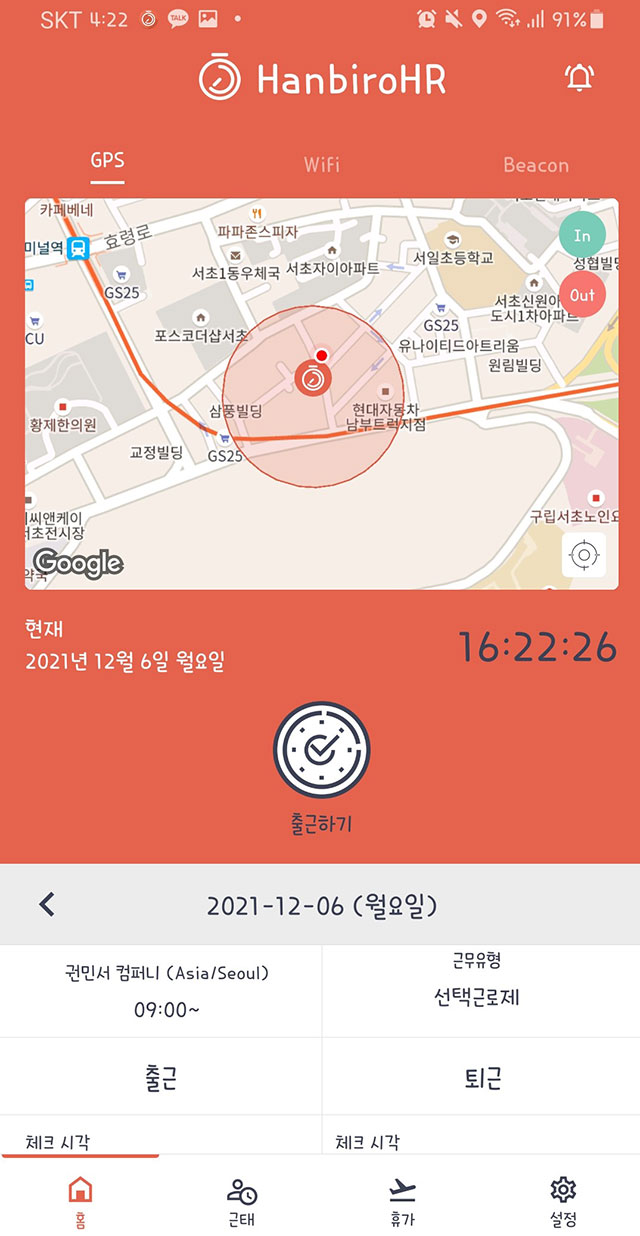Switch to the Beacon tab
The image size is (640, 1236).
536,165
